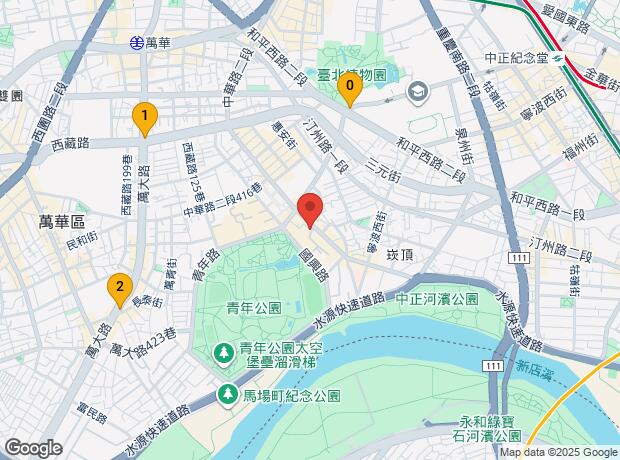Open the 青年公園太空堡壘溜滑梯 place icon
Viewport: 620px width, 460px height.
click(x=226, y=355)
